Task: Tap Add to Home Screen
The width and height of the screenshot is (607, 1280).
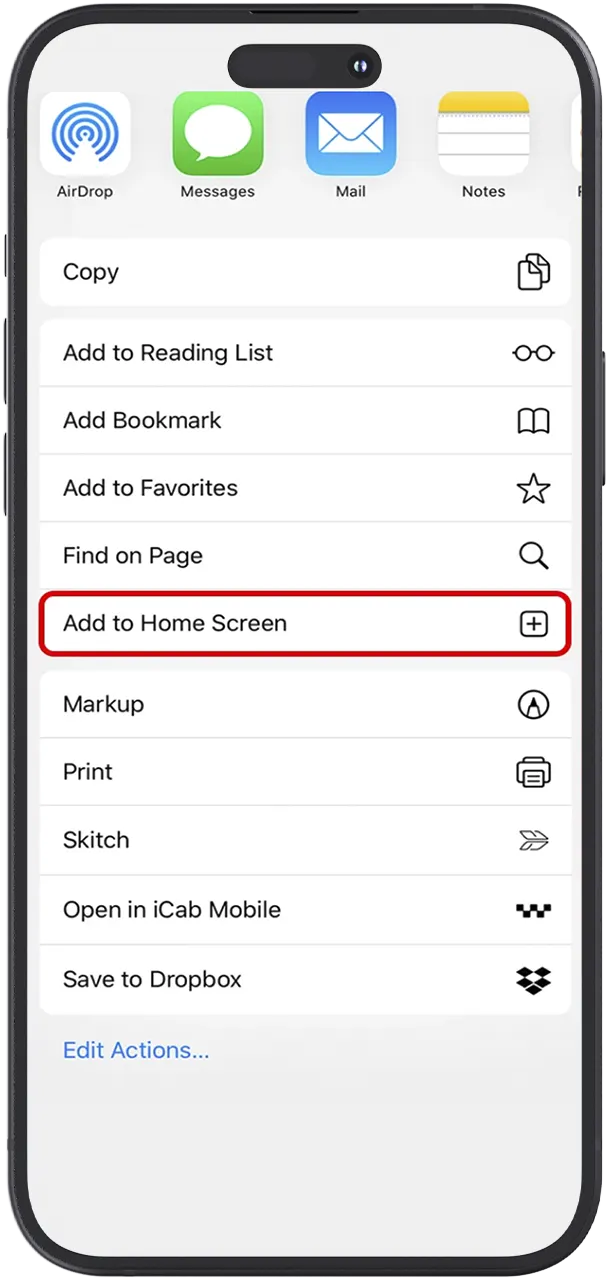Action: [304, 623]
